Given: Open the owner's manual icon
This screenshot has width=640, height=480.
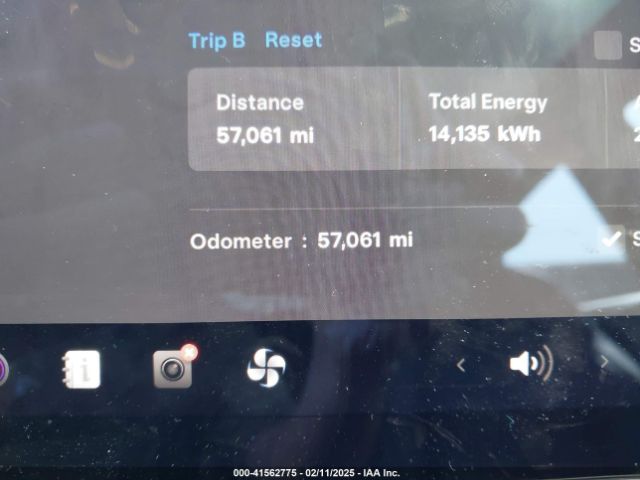Looking at the screenshot, I should (80, 369).
